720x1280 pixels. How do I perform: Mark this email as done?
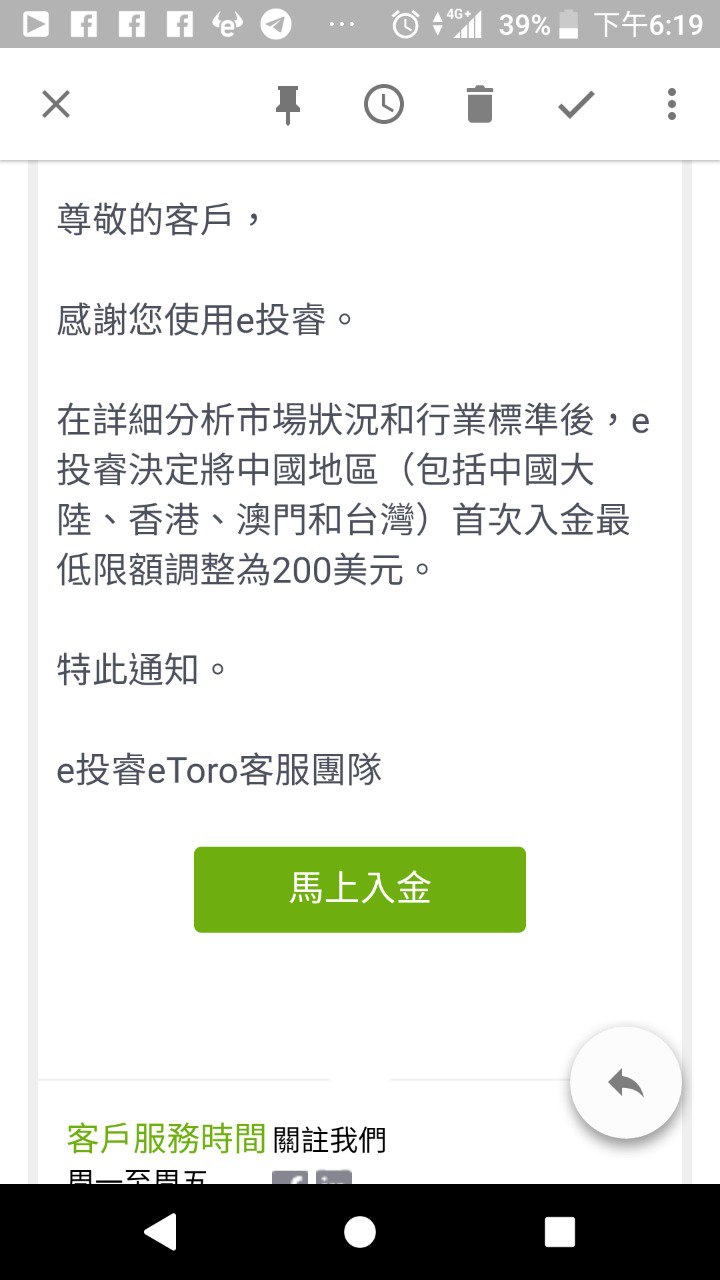tap(576, 104)
